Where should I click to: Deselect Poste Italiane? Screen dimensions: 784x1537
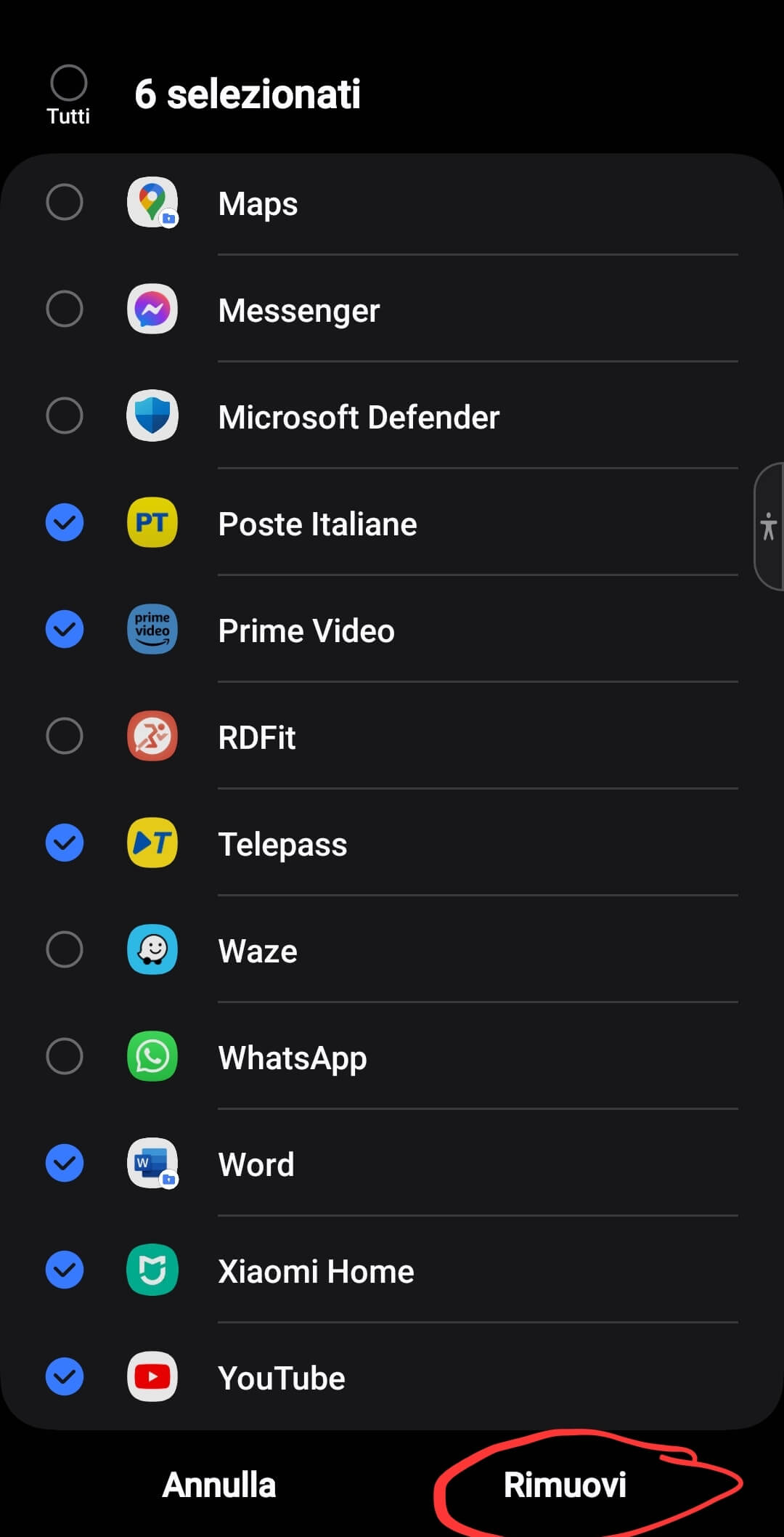coord(65,522)
